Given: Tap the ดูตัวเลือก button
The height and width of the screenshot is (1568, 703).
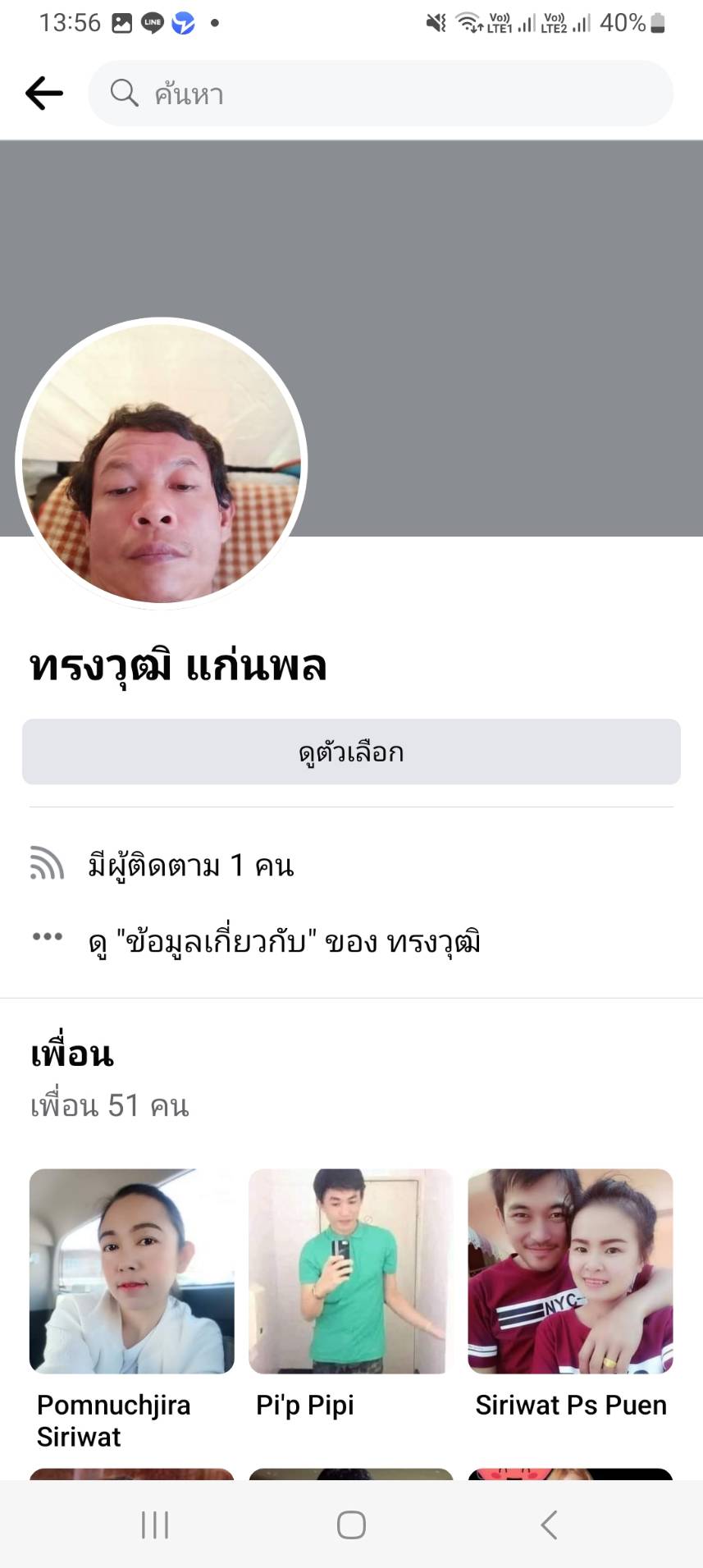Looking at the screenshot, I should 351,752.
